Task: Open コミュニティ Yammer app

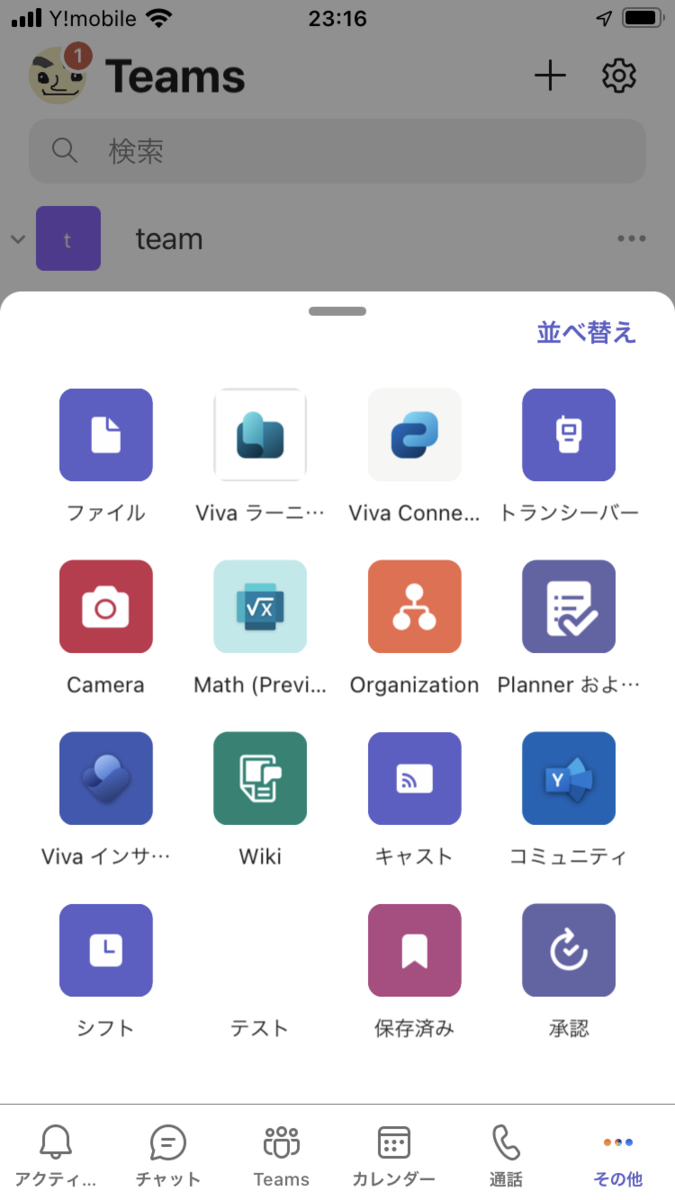Action: tap(568, 779)
